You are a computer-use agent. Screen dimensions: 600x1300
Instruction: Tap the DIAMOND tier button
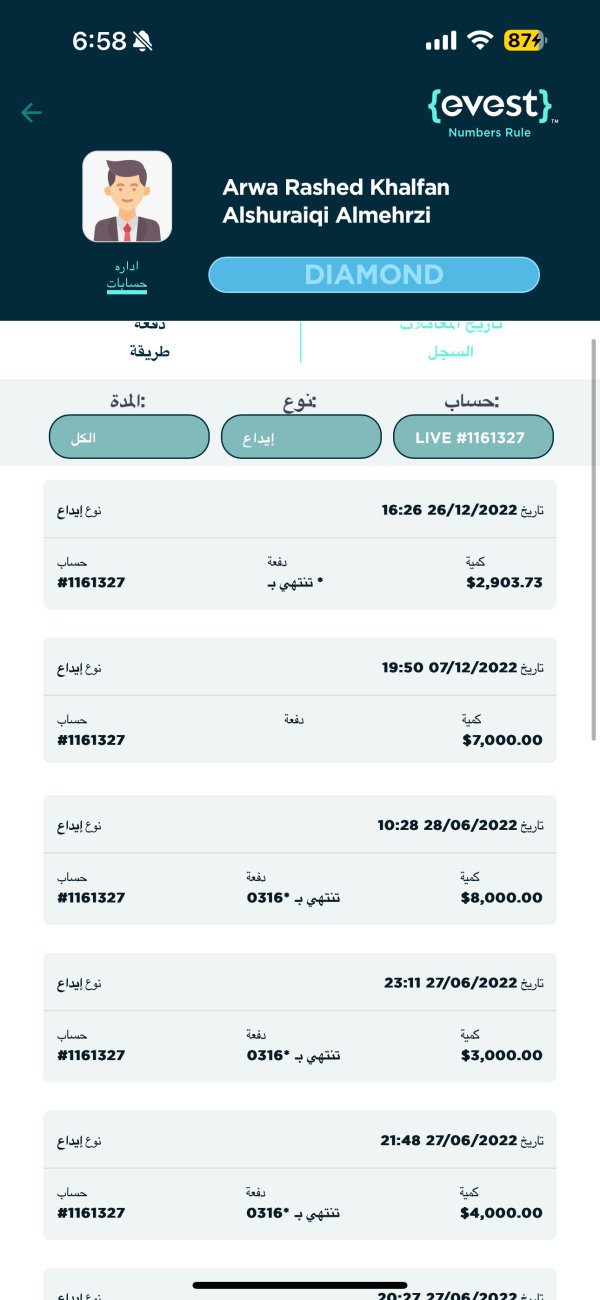[374, 274]
